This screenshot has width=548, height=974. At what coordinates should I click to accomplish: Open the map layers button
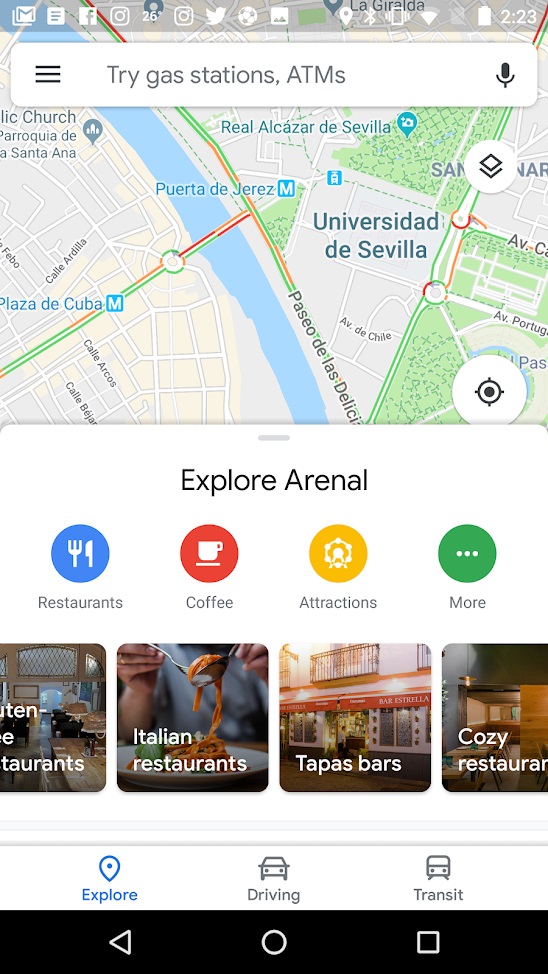(x=490, y=166)
